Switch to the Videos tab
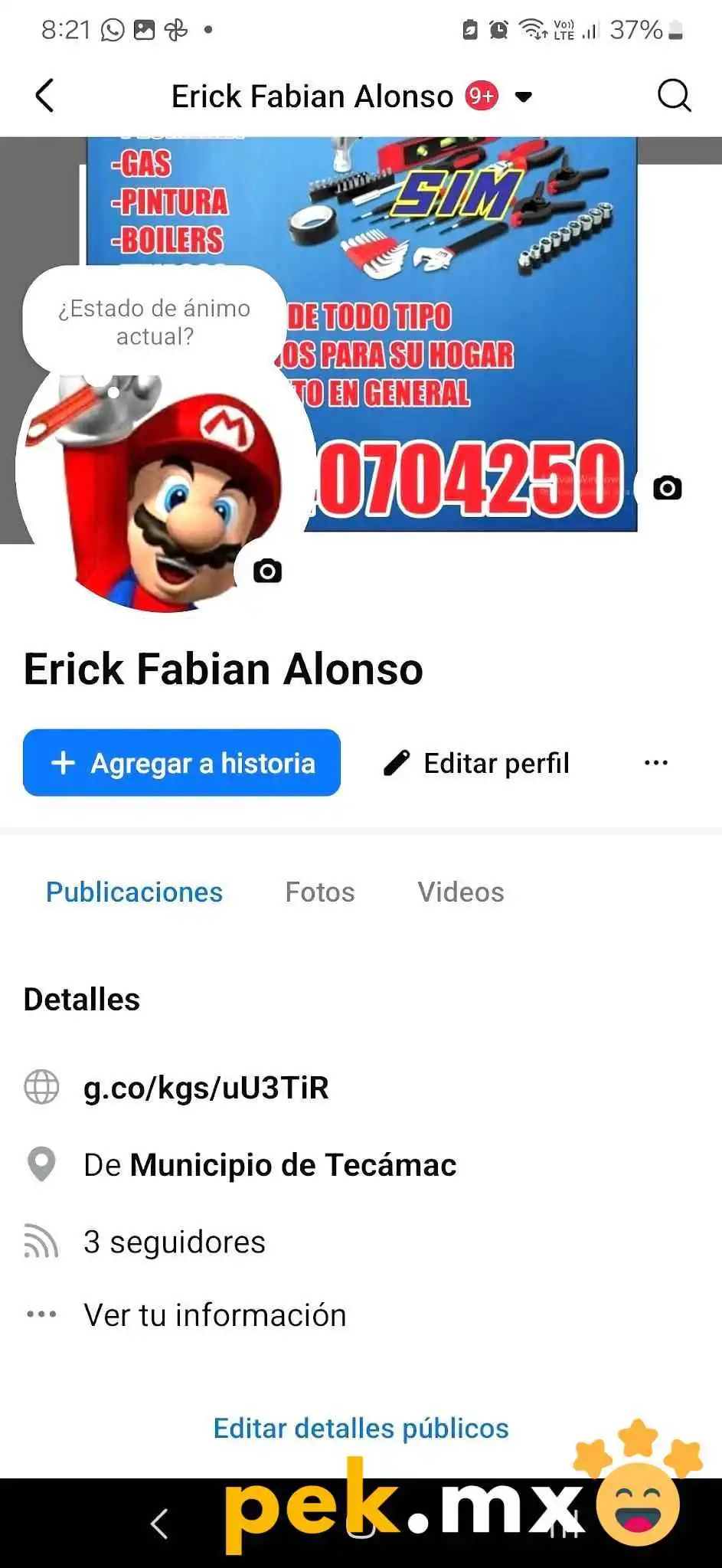Viewport: 722px width, 1568px height. pyautogui.click(x=461, y=892)
